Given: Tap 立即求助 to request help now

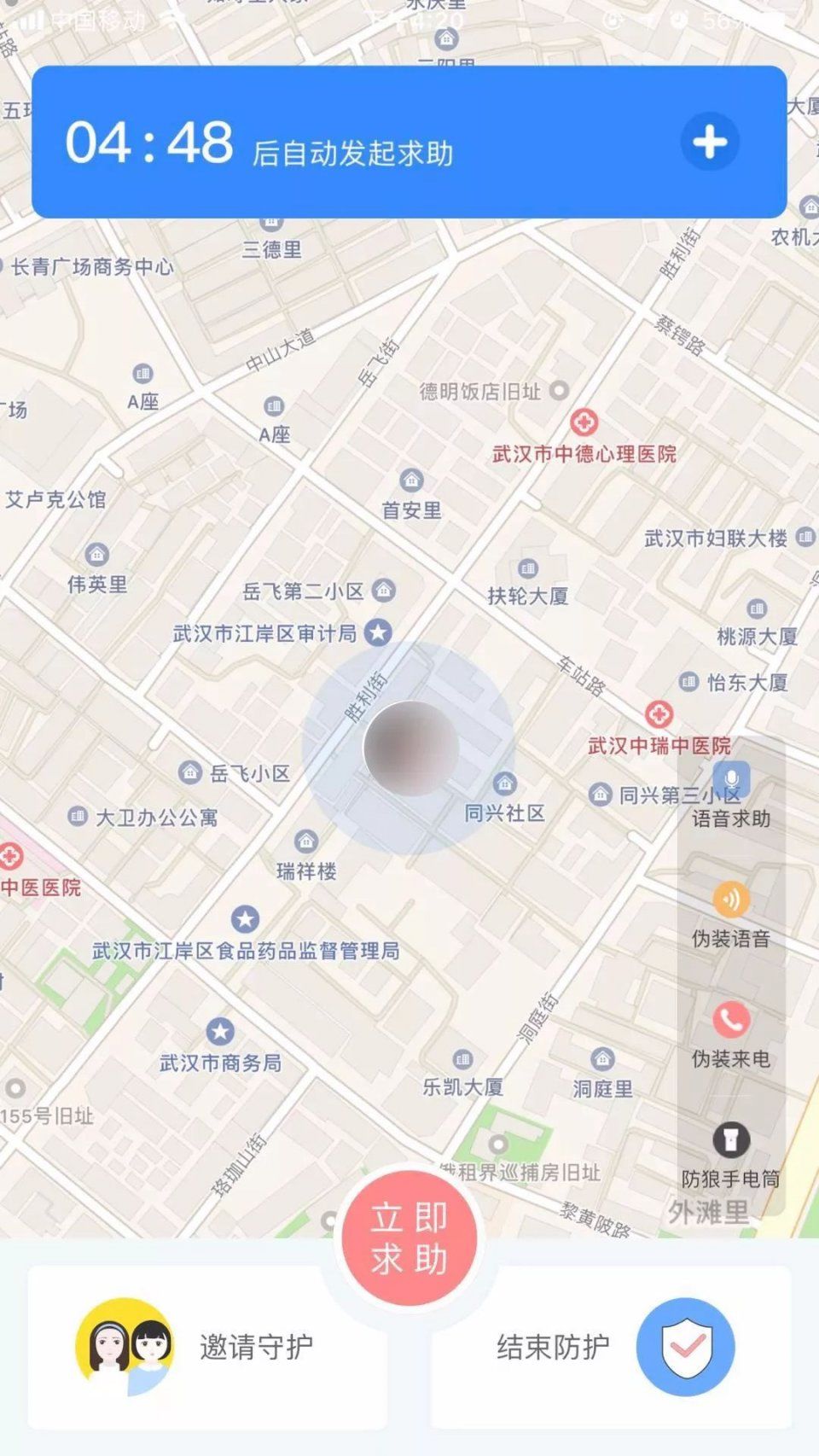Looking at the screenshot, I should click(410, 1238).
